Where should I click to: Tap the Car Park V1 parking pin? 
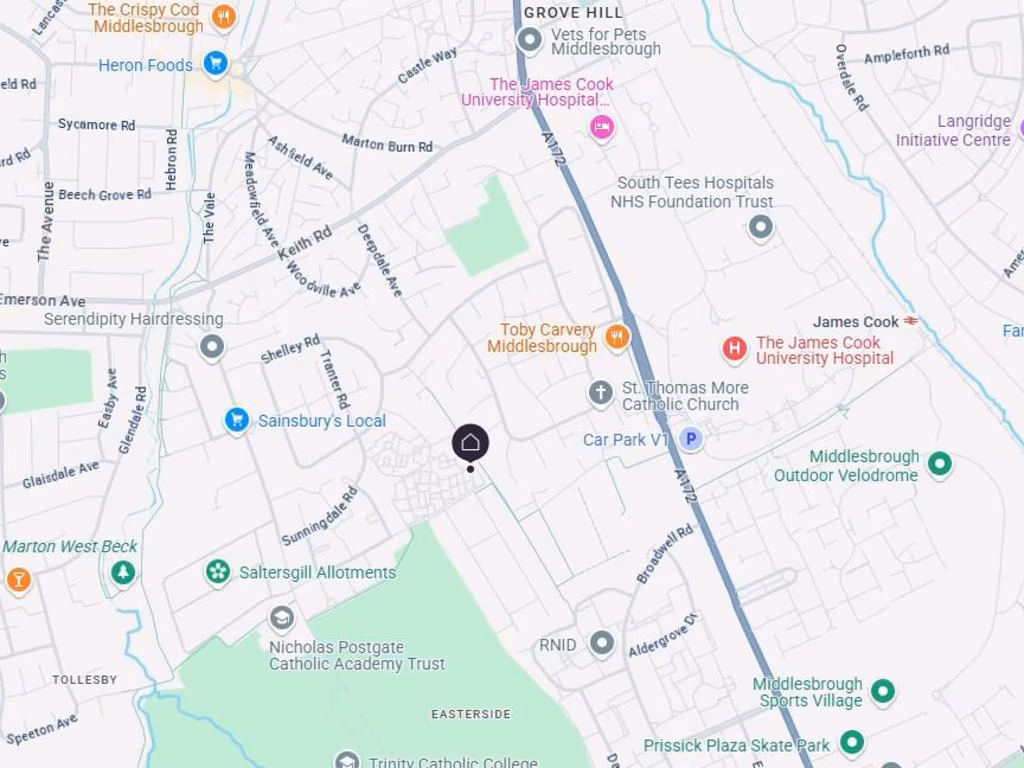[x=690, y=439]
